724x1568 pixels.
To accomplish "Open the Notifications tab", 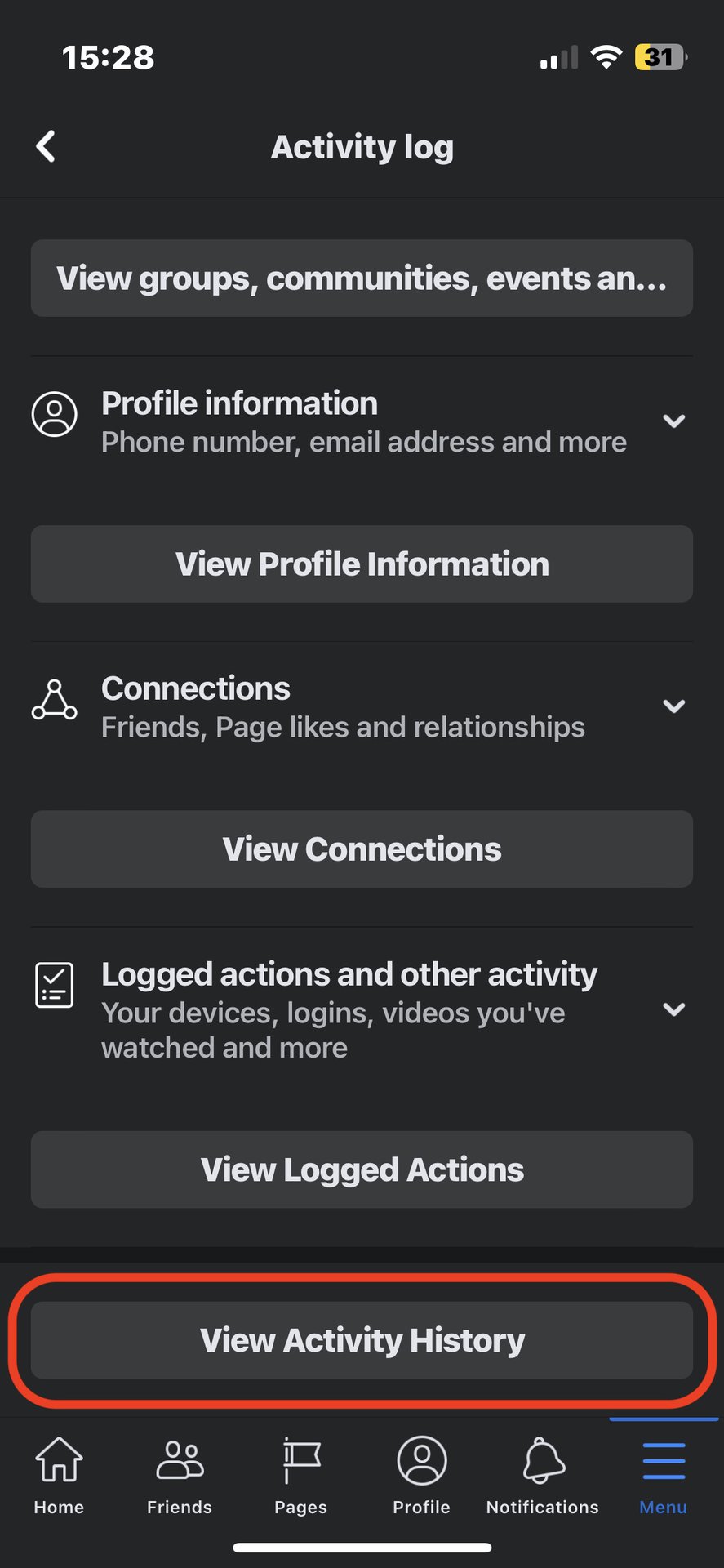I will tap(543, 1476).
